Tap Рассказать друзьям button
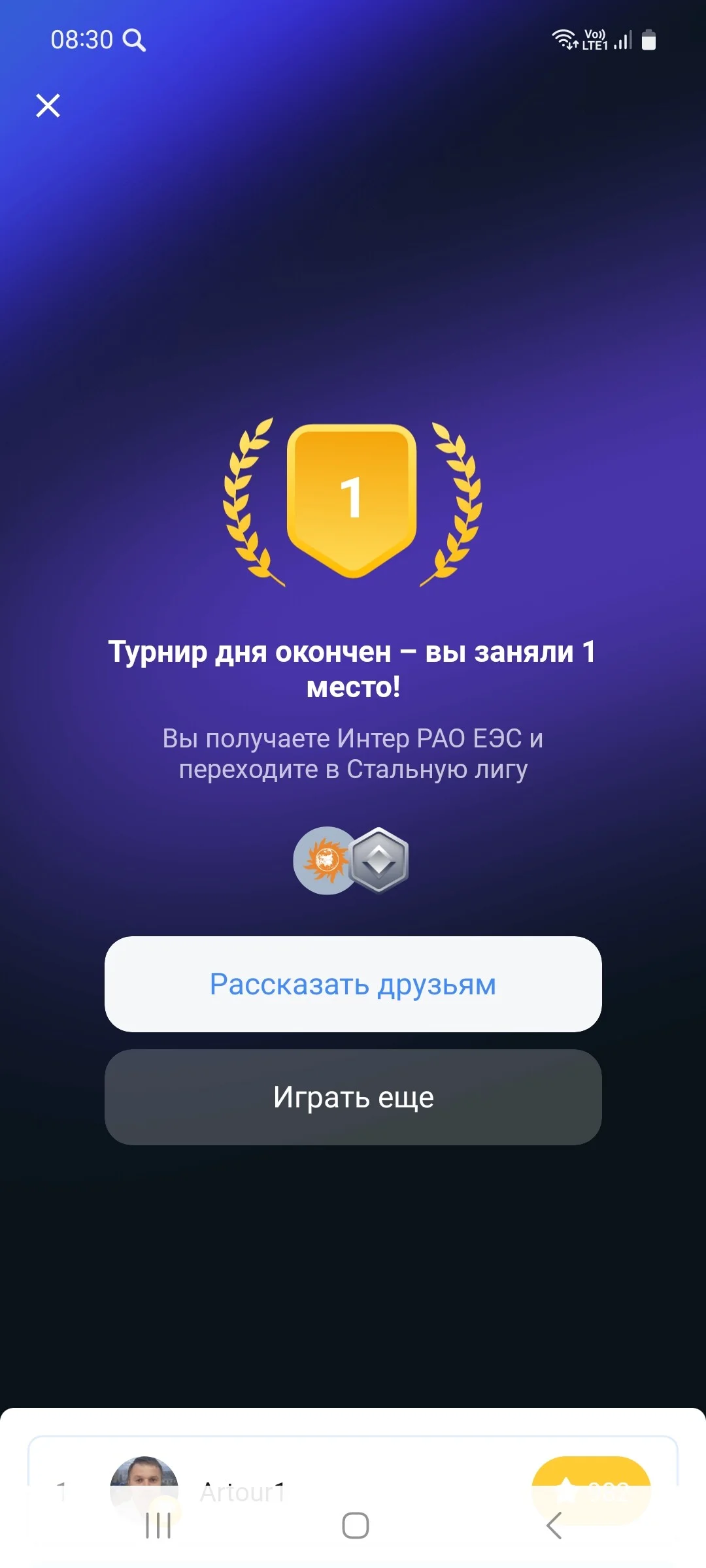 (353, 984)
